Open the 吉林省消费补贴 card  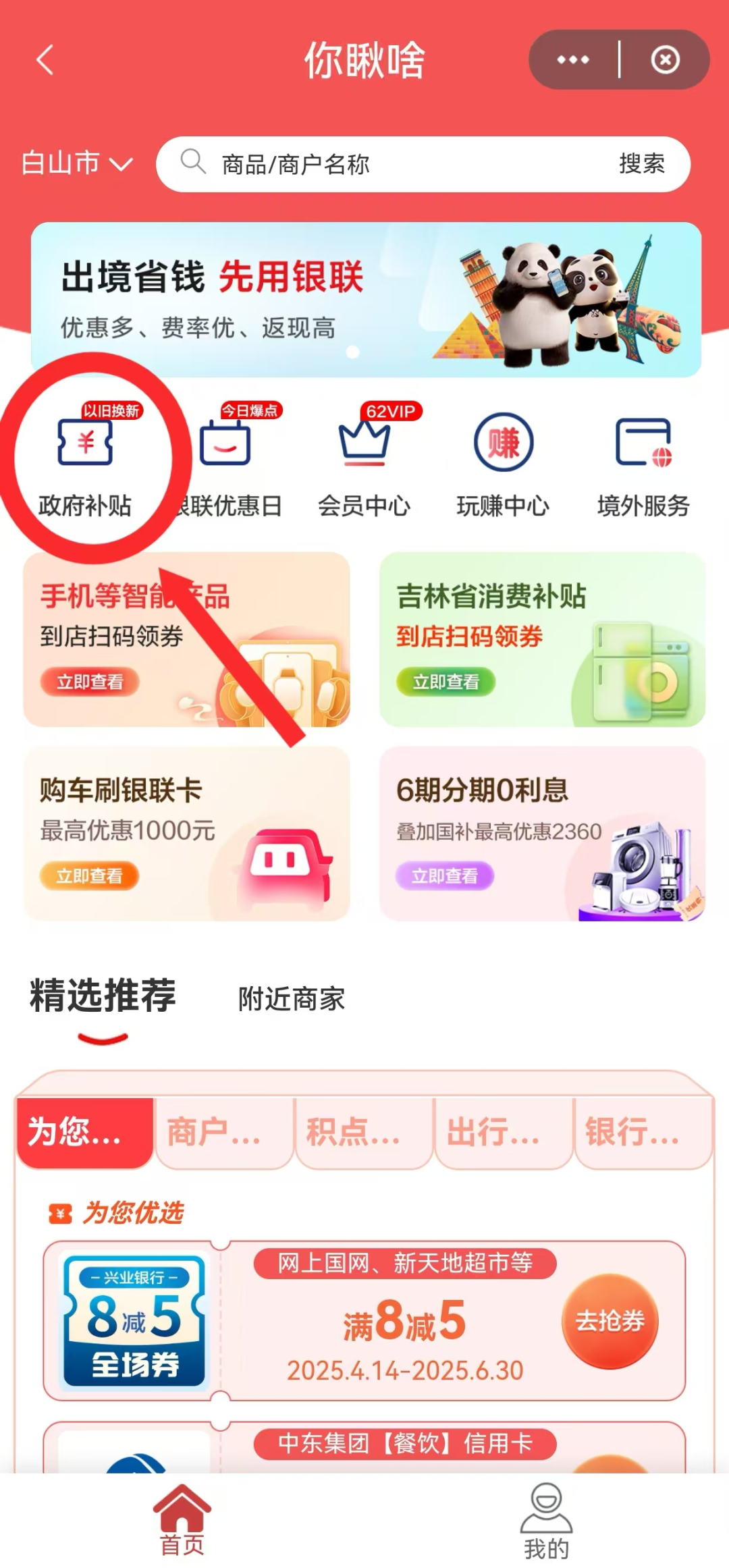542,639
